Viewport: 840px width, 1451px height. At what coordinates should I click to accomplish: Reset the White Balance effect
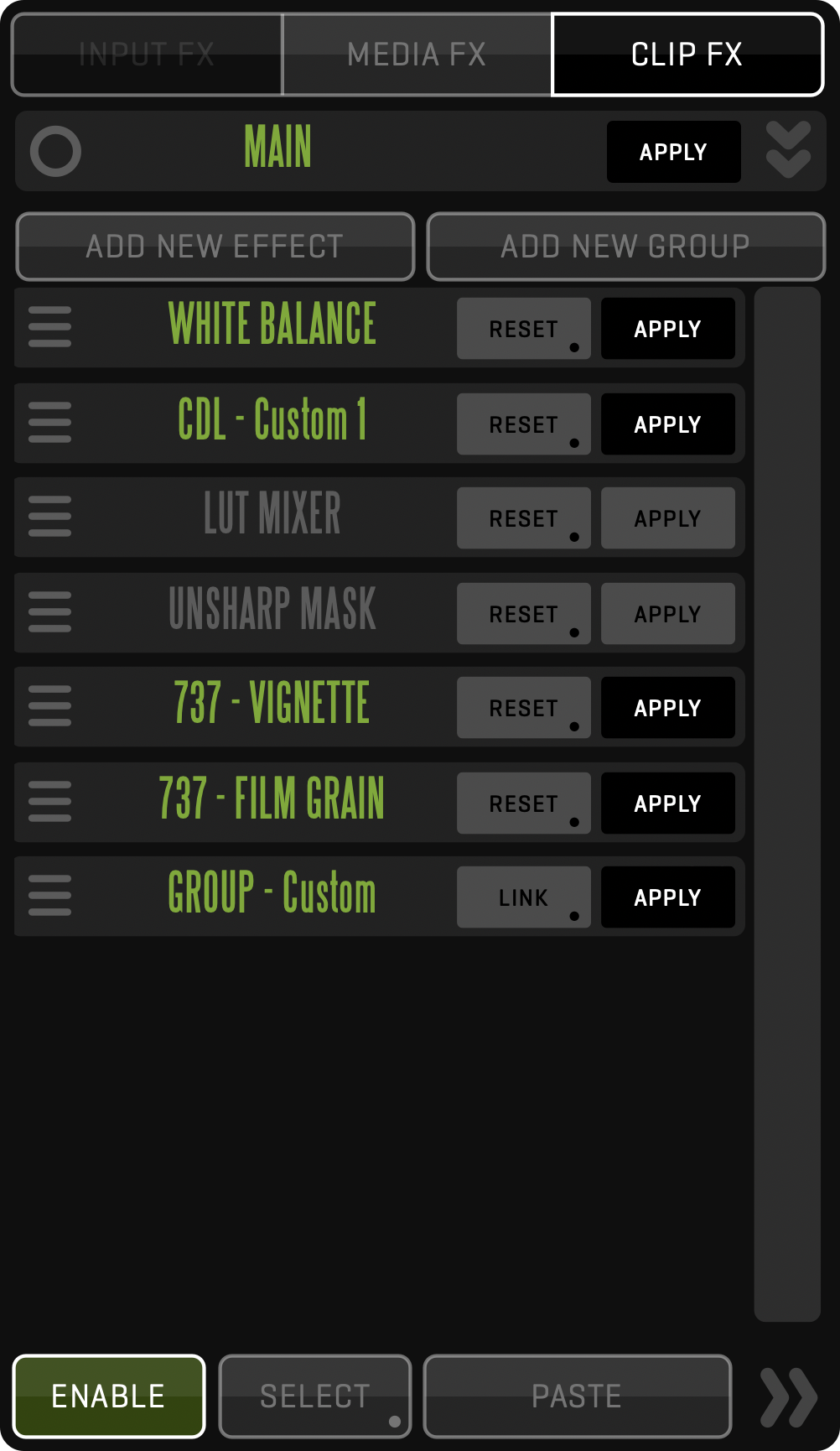[523, 329]
